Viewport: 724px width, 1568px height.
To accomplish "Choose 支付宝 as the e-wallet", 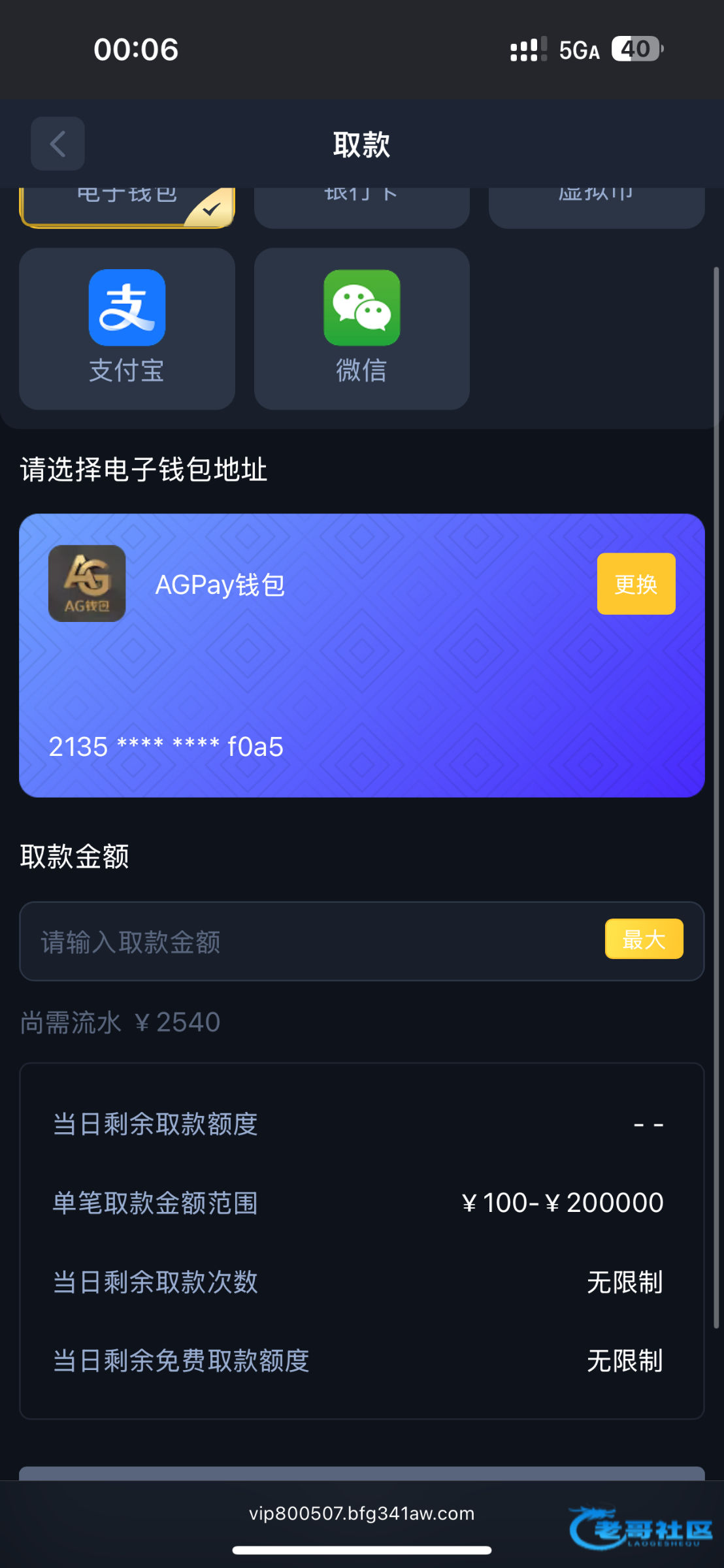I will pos(127,328).
